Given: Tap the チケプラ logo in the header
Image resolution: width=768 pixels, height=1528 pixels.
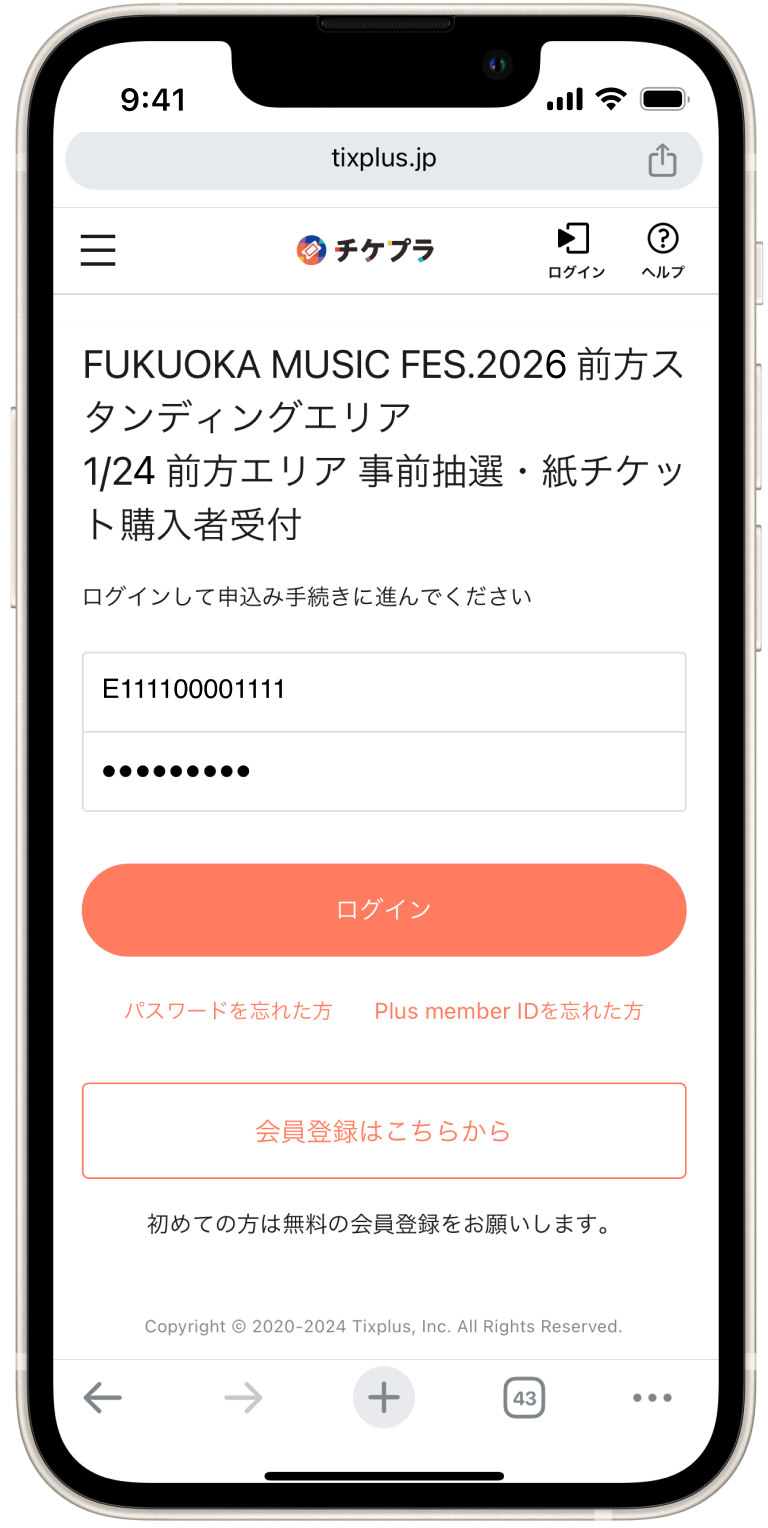Looking at the screenshot, I should click(366, 250).
